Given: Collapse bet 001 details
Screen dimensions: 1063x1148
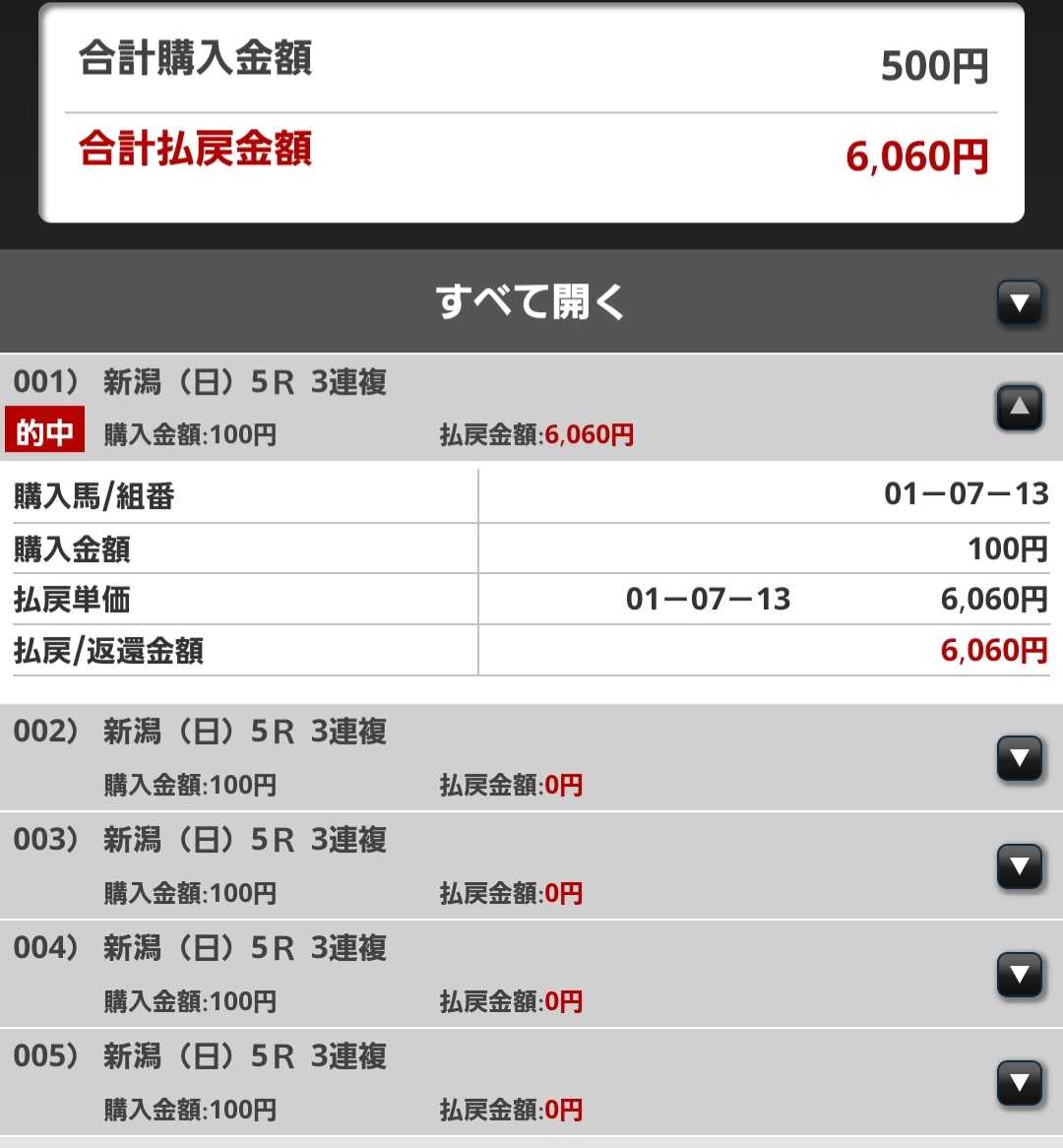Looking at the screenshot, I should tap(1019, 407).
